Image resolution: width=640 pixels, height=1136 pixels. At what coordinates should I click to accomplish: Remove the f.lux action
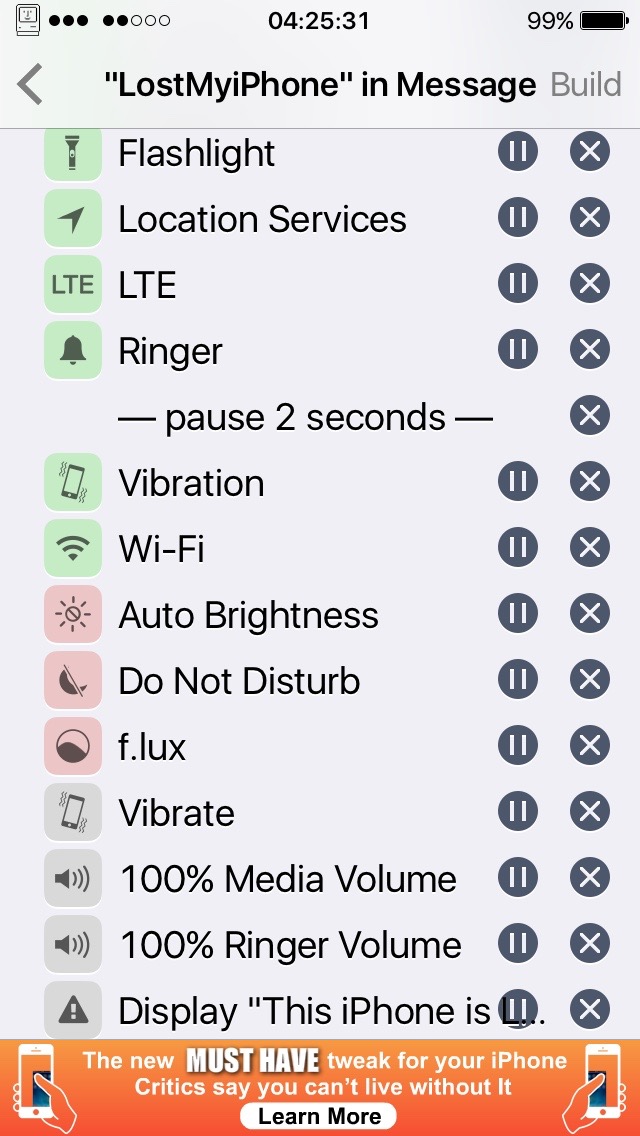click(589, 745)
